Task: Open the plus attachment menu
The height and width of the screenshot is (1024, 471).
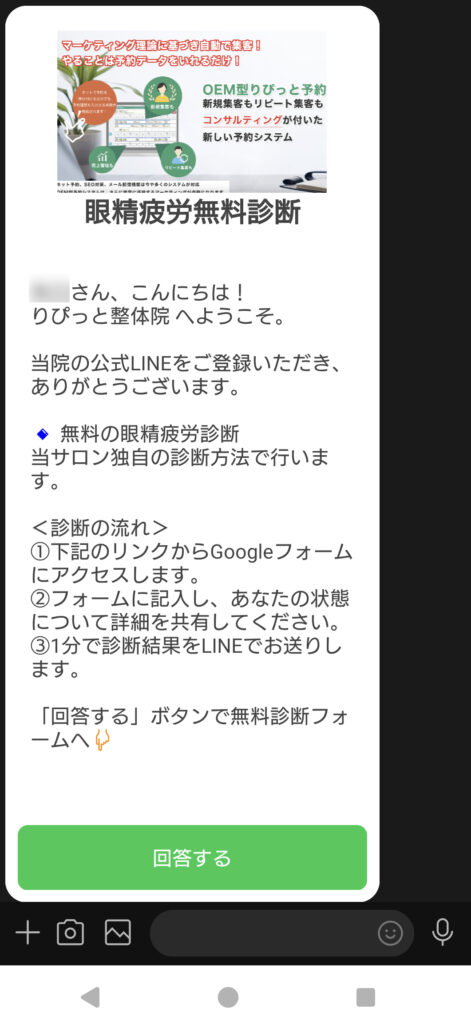Action: (27, 933)
